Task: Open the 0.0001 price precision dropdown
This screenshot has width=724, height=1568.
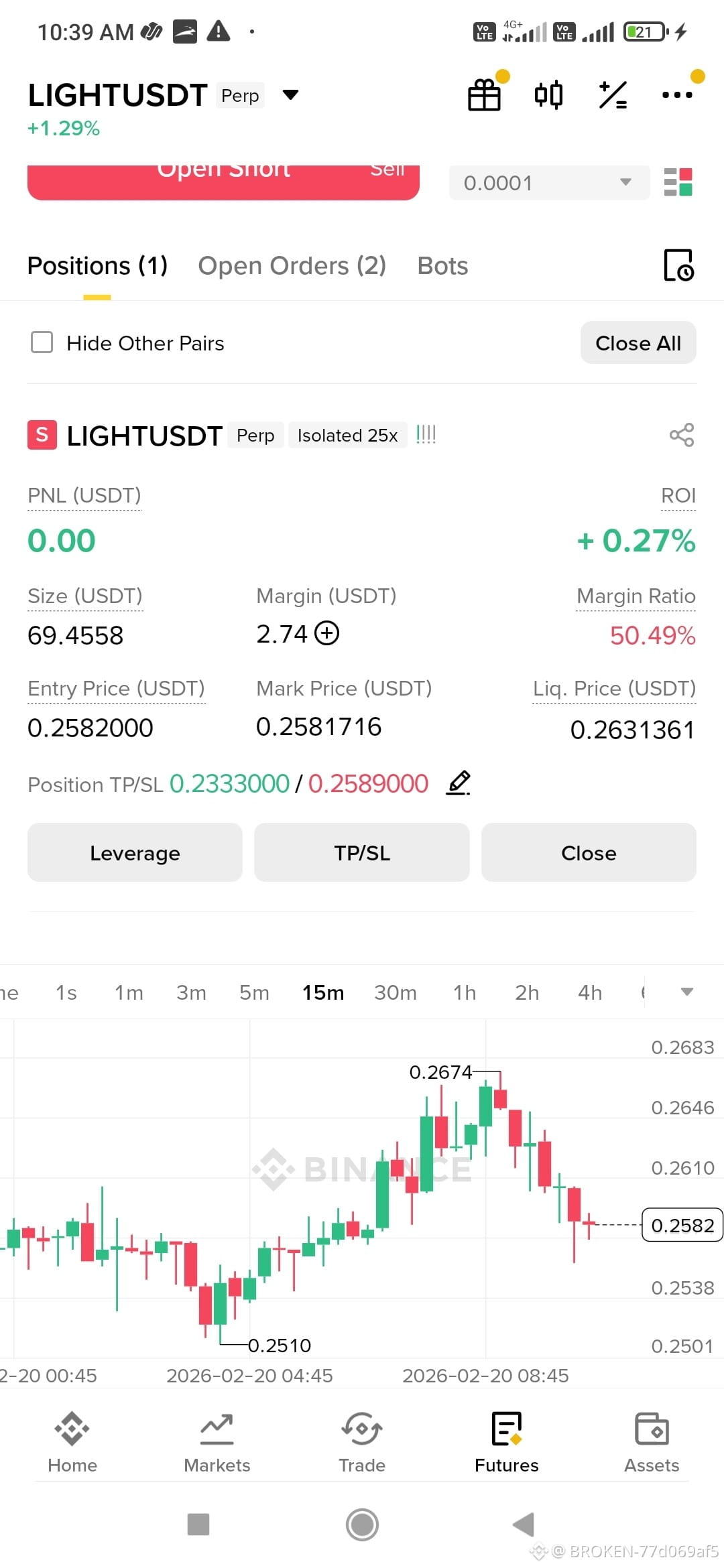Action: pyautogui.click(x=549, y=182)
